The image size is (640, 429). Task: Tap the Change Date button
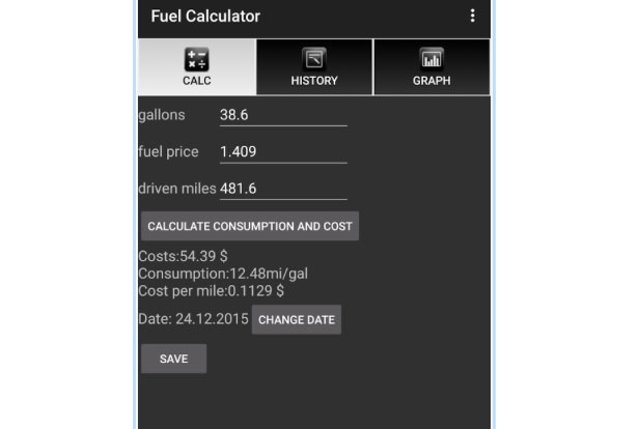tap(296, 320)
